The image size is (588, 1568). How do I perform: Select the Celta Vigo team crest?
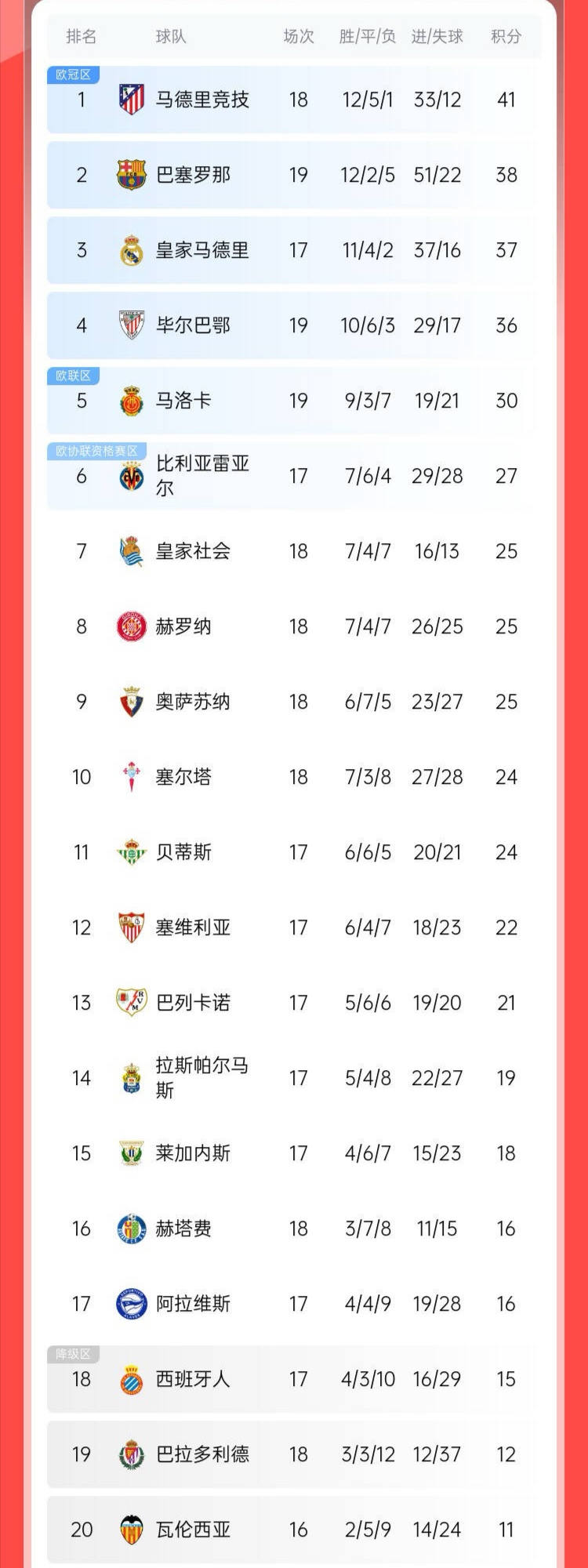[x=129, y=777]
